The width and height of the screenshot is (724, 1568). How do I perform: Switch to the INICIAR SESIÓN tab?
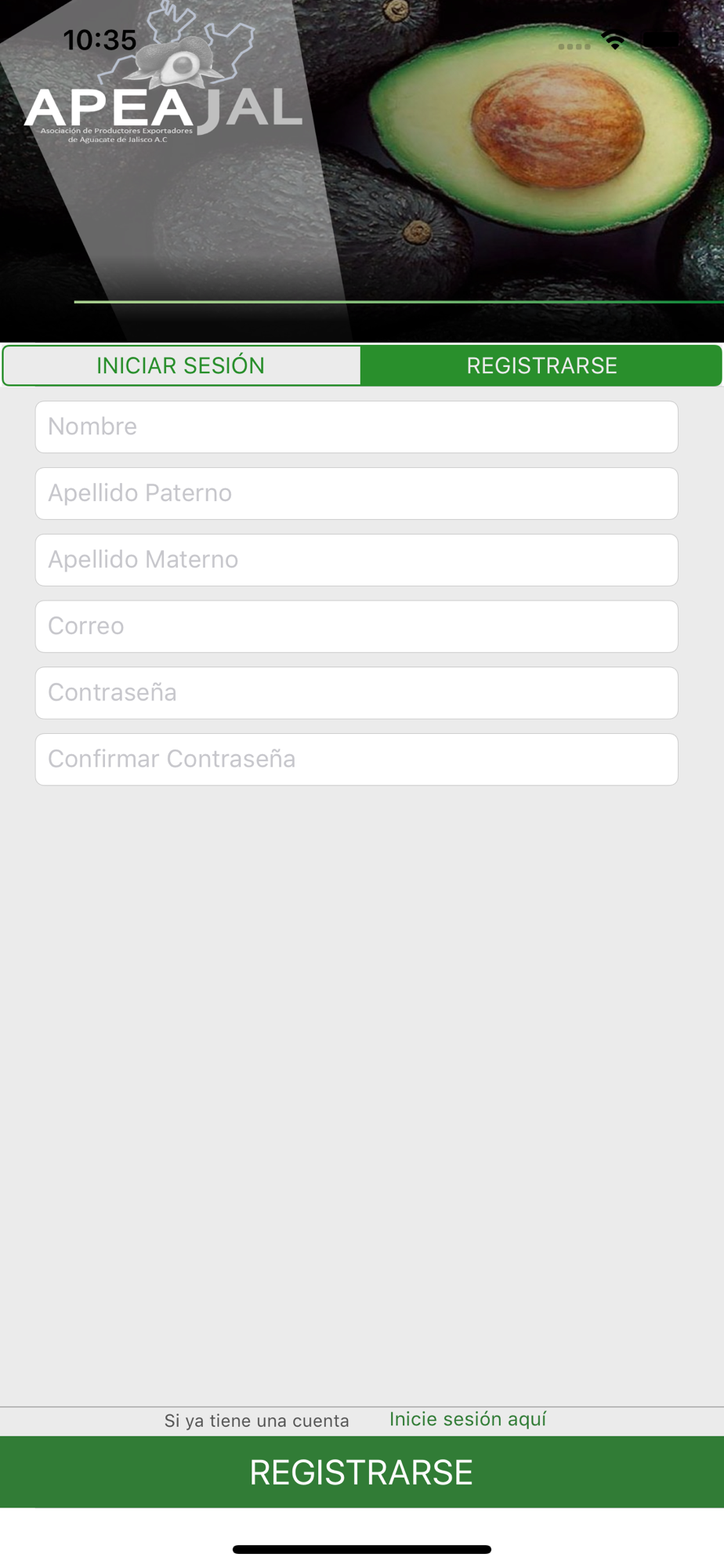pyautogui.click(x=181, y=365)
